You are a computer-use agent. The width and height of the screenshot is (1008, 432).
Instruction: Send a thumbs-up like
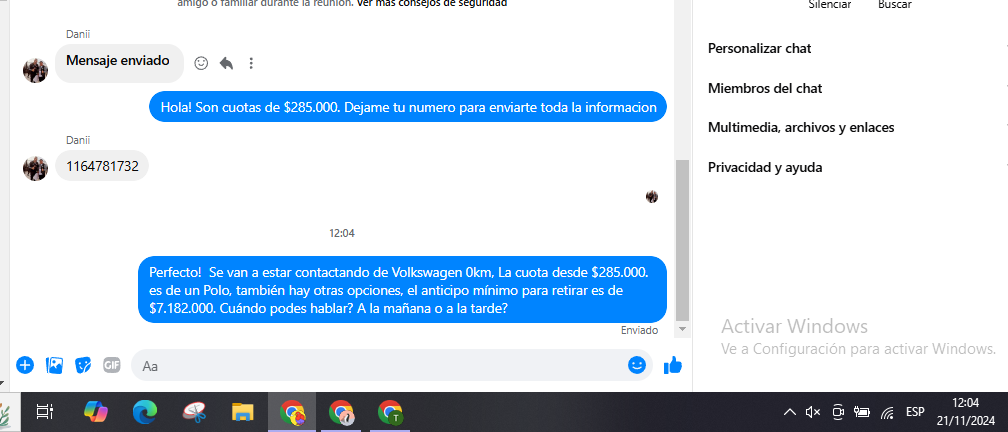(672, 365)
